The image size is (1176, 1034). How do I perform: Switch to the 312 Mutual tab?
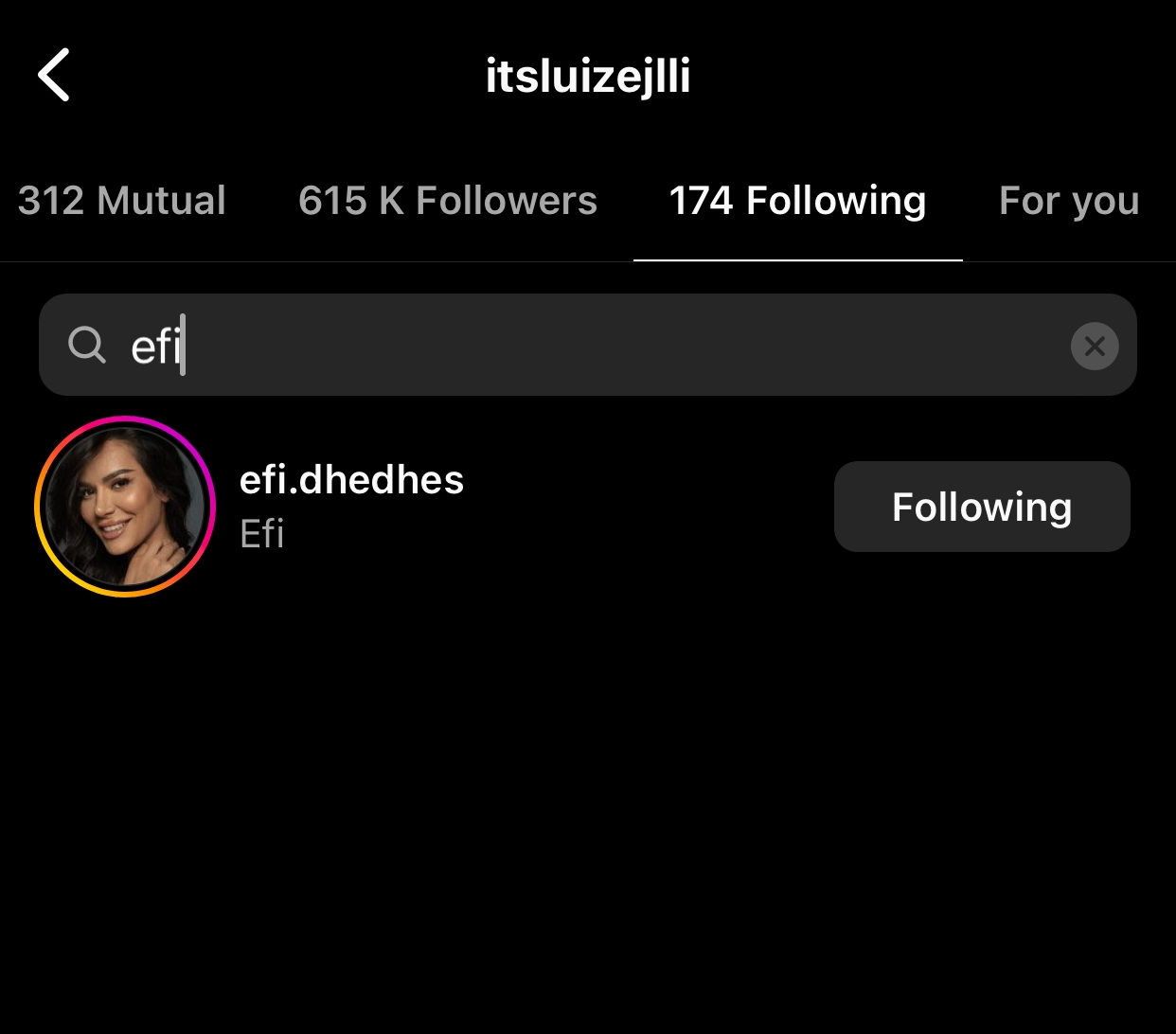point(122,201)
